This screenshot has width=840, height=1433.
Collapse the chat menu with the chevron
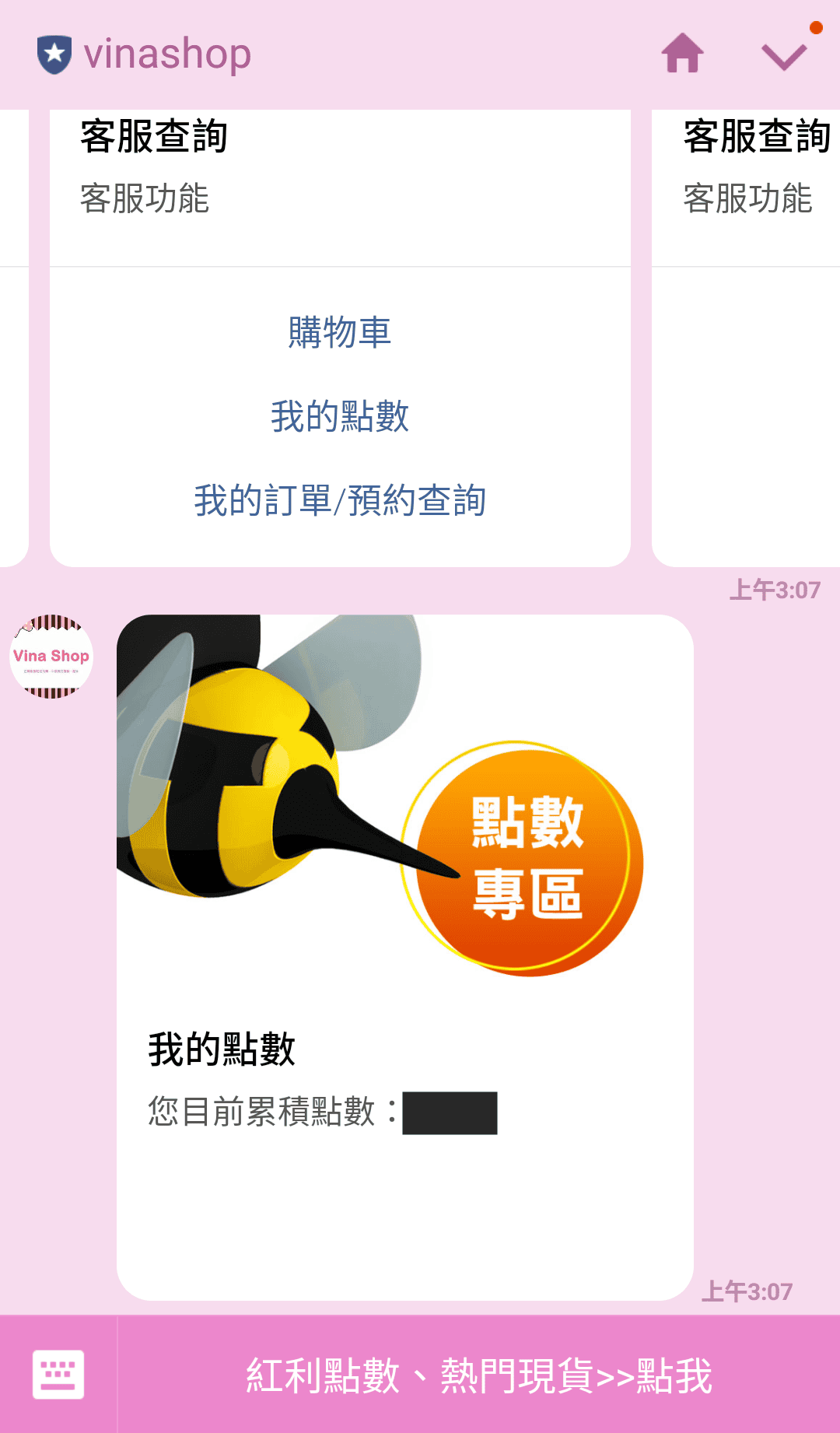785,57
